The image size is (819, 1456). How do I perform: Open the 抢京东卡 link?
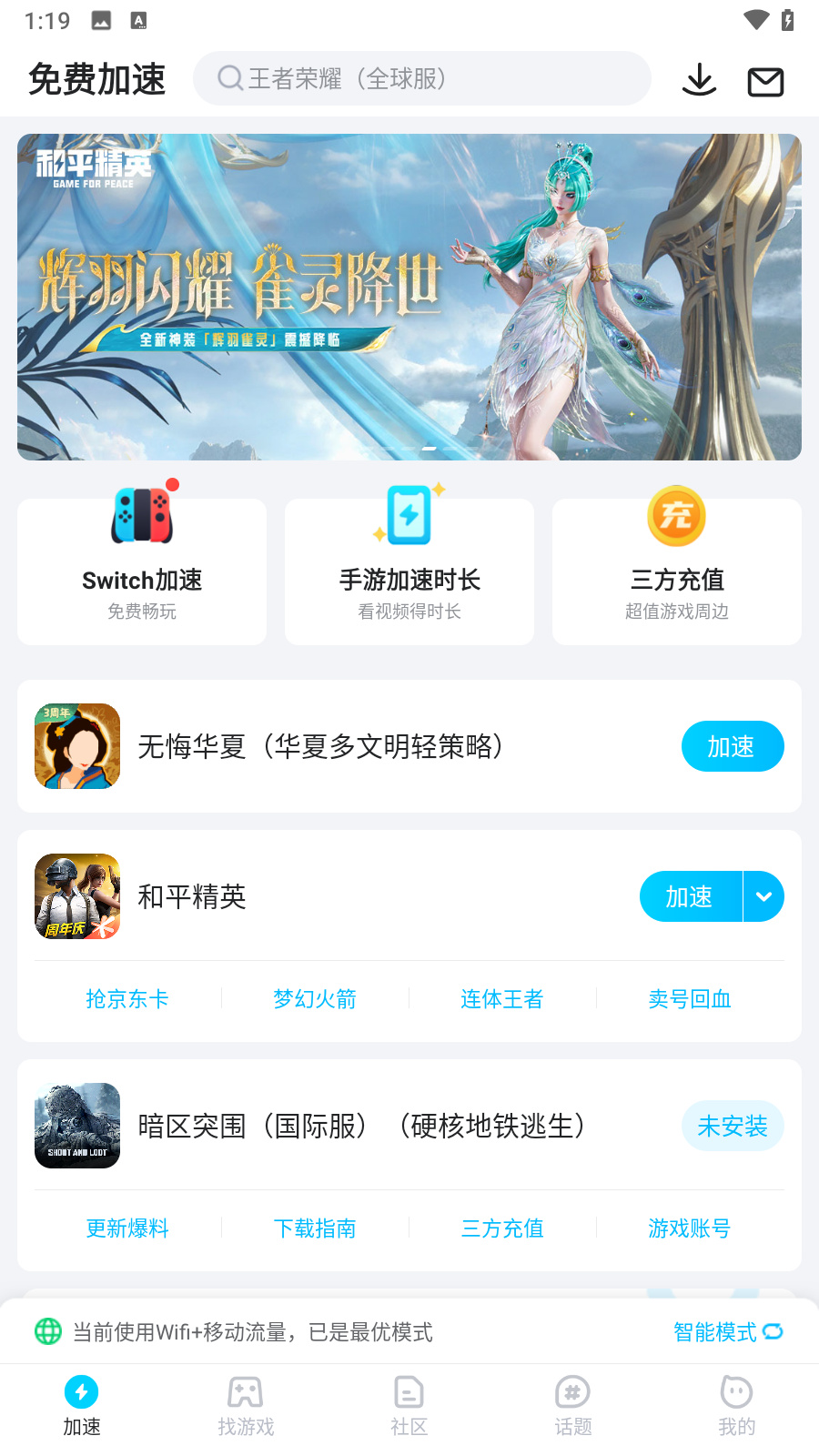click(x=127, y=998)
